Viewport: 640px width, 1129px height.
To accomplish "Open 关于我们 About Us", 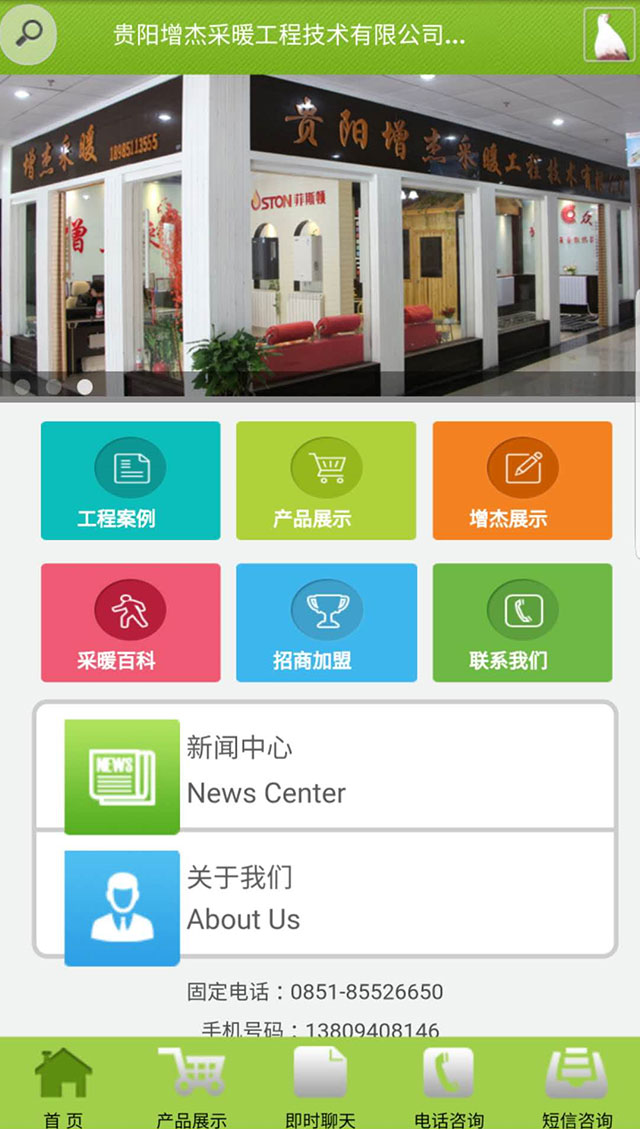I will (325, 897).
